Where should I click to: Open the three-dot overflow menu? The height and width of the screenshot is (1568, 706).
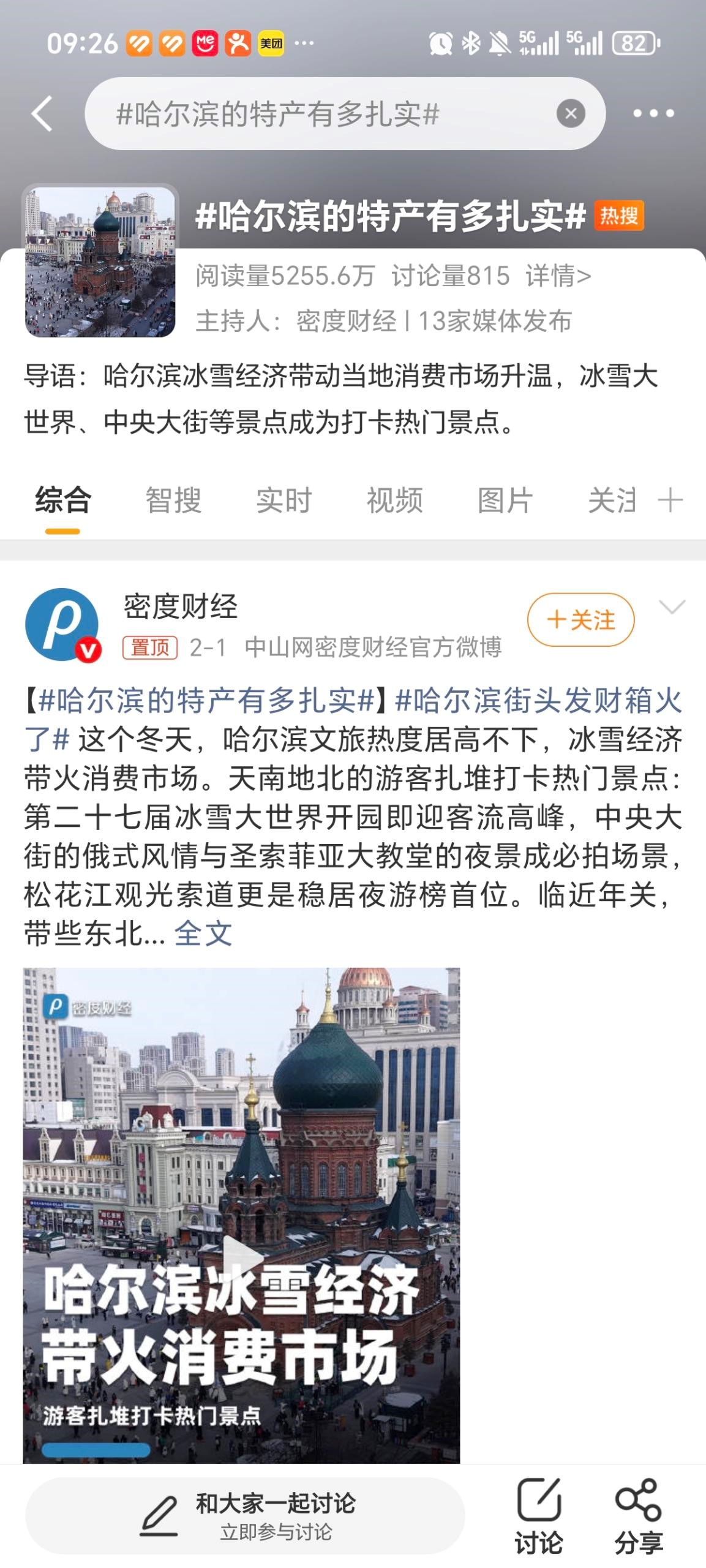(653, 114)
